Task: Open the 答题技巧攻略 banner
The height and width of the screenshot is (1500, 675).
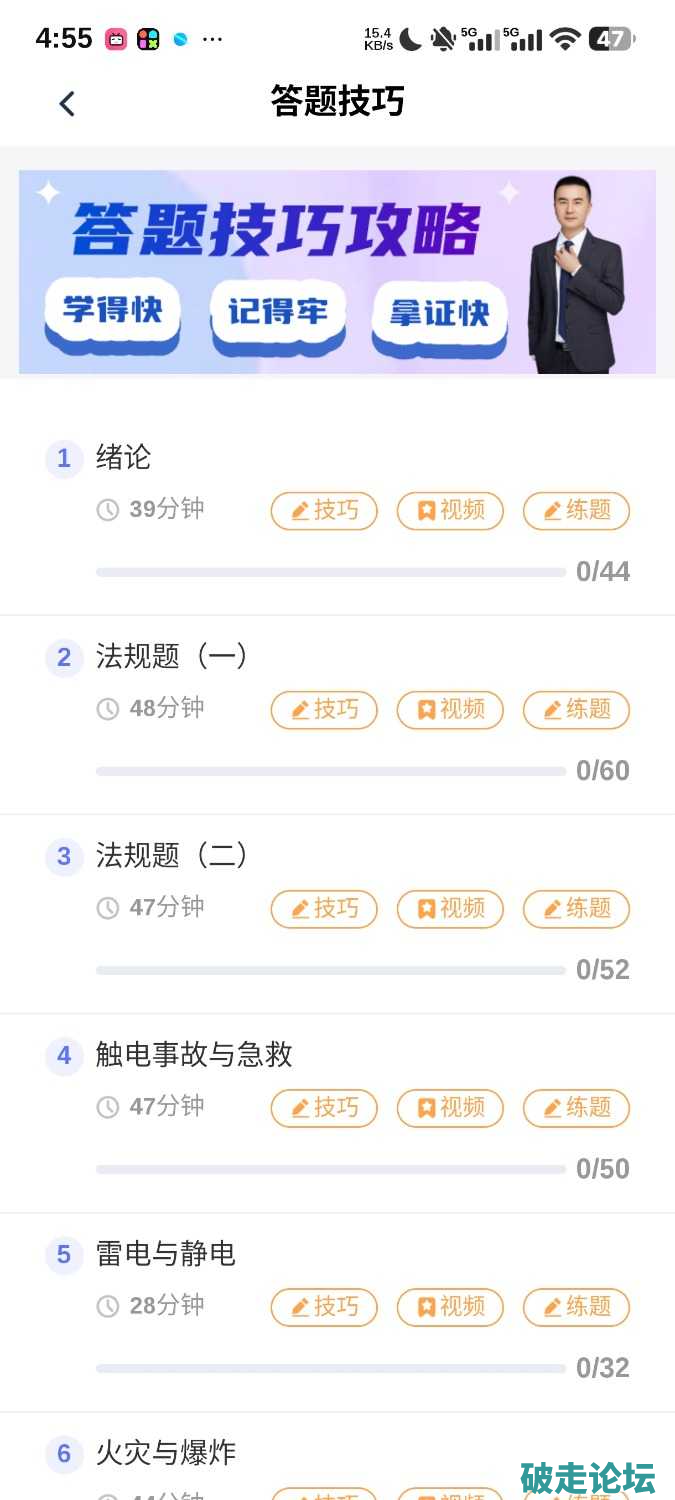Action: coord(337,272)
